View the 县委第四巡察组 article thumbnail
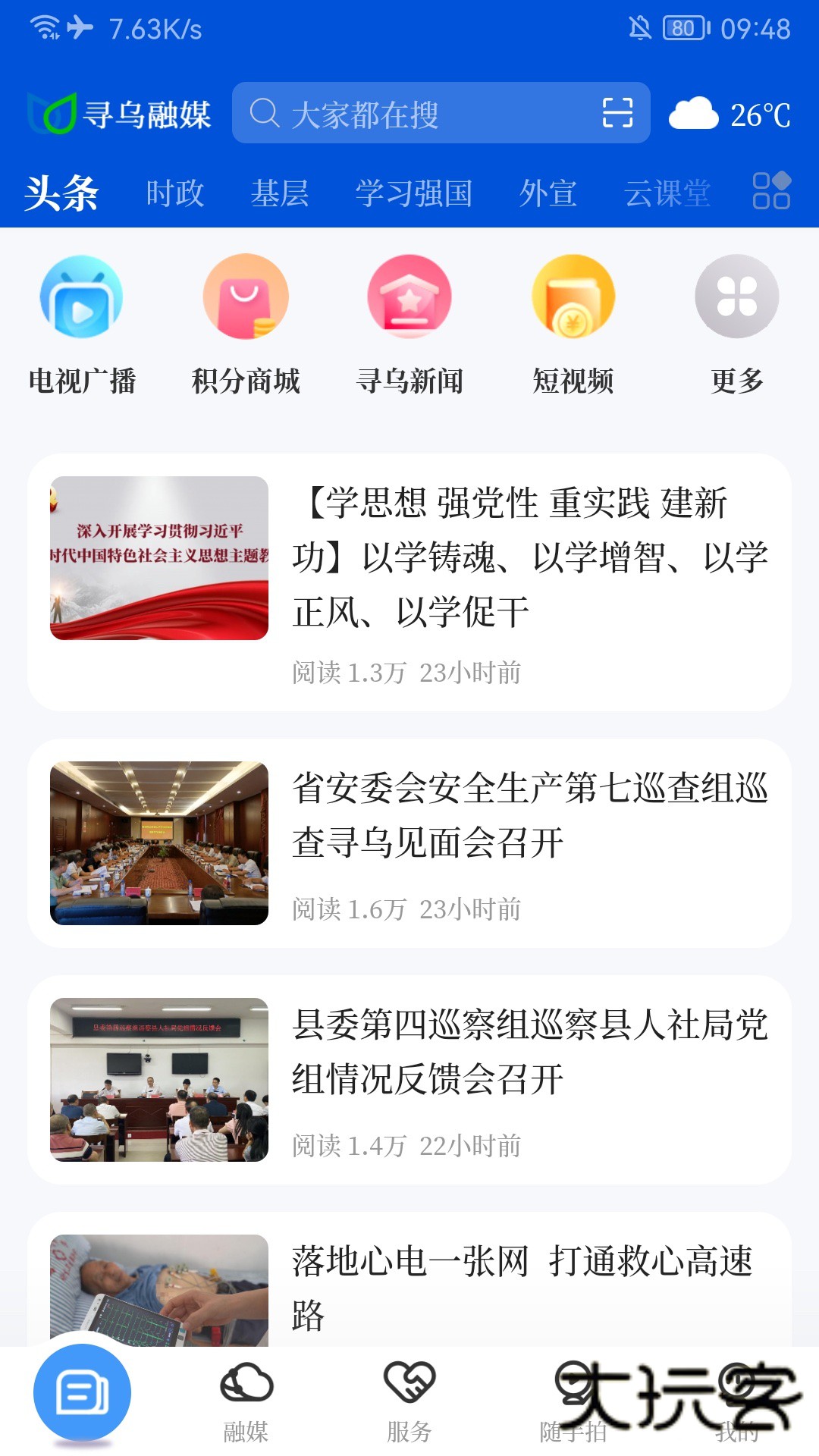Image resolution: width=819 pixels, height=1456 pixels. 160,1077
